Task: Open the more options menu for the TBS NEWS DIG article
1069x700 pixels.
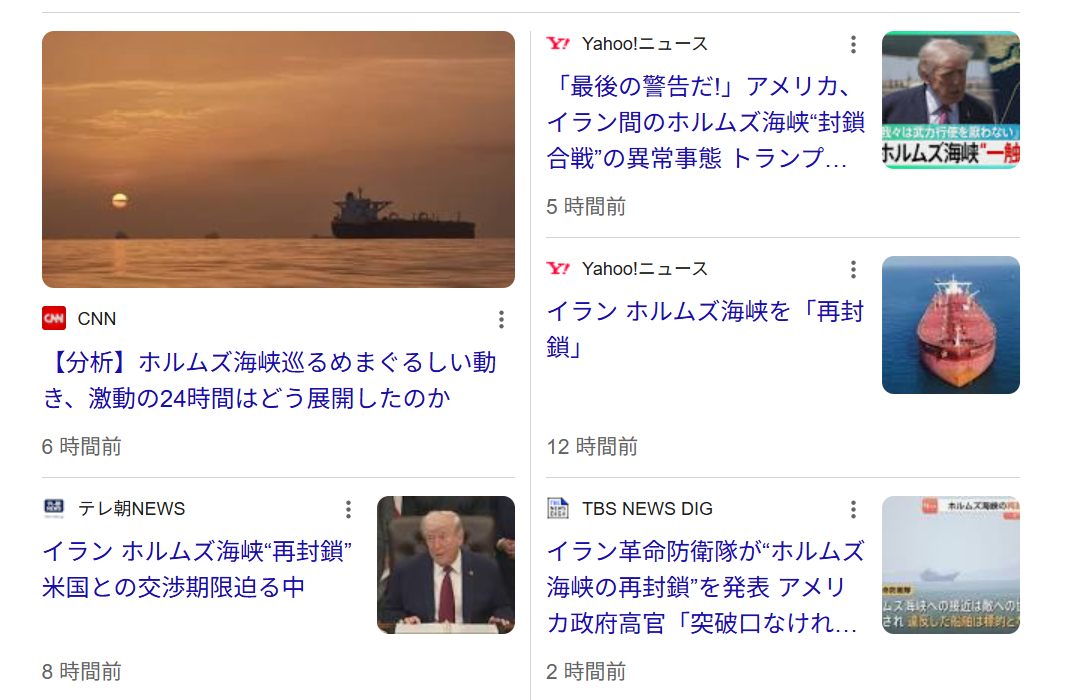Action: coord(853,510)
